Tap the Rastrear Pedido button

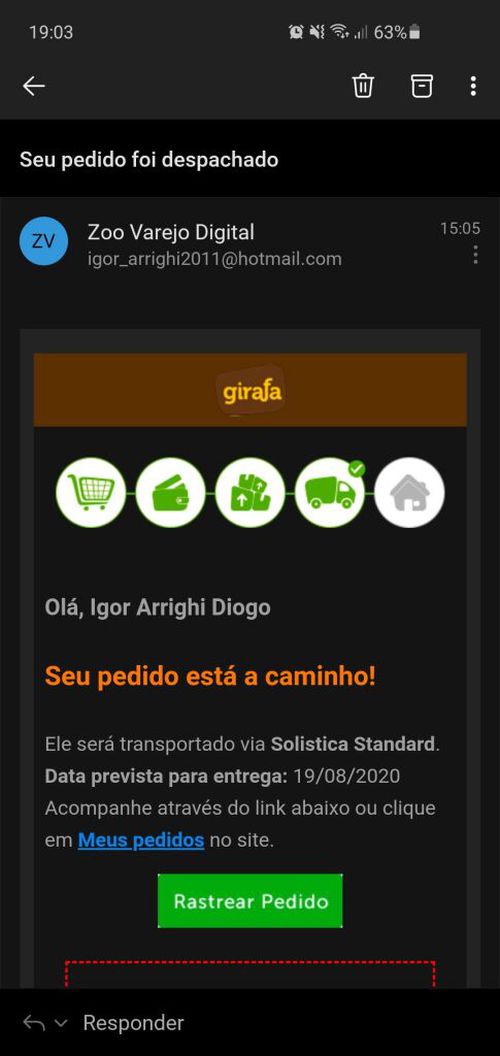250,901
